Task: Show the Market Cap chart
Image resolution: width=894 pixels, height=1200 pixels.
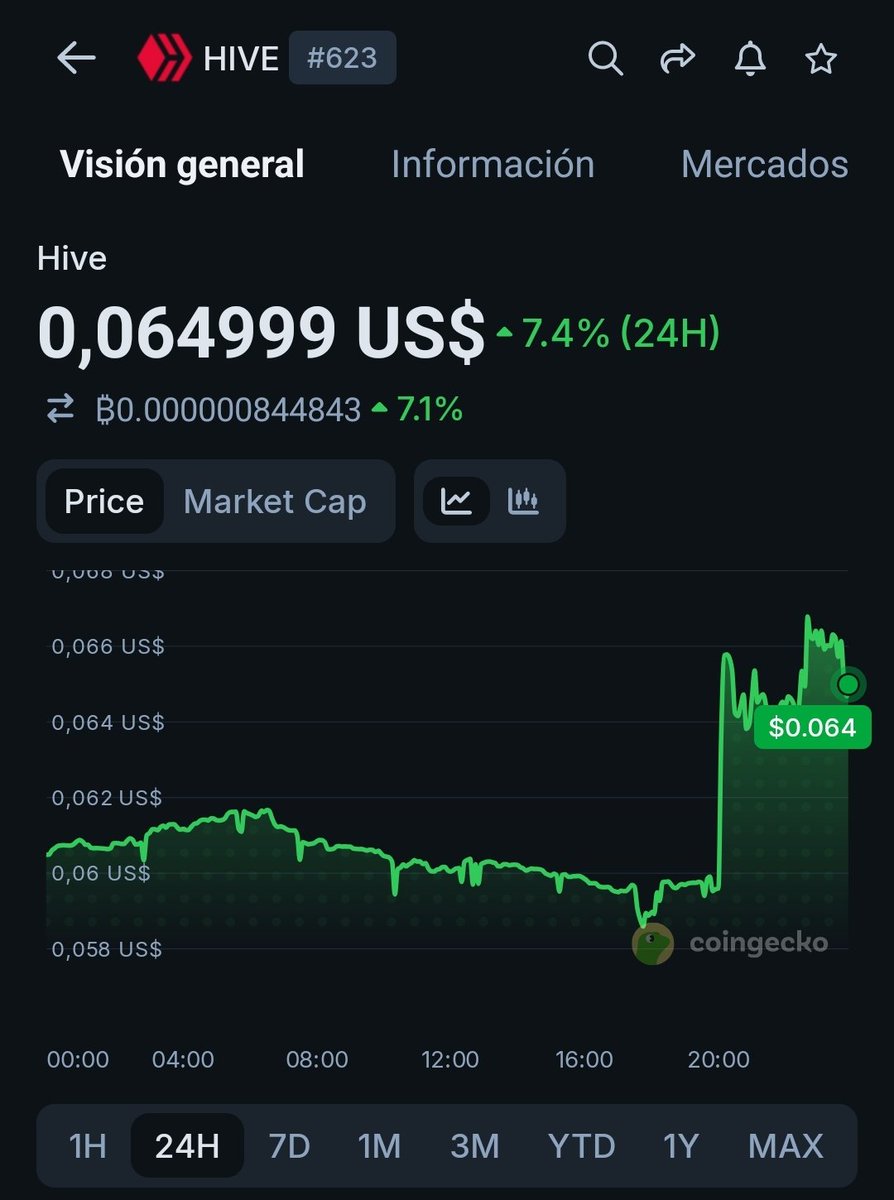Action: [275, 501]
